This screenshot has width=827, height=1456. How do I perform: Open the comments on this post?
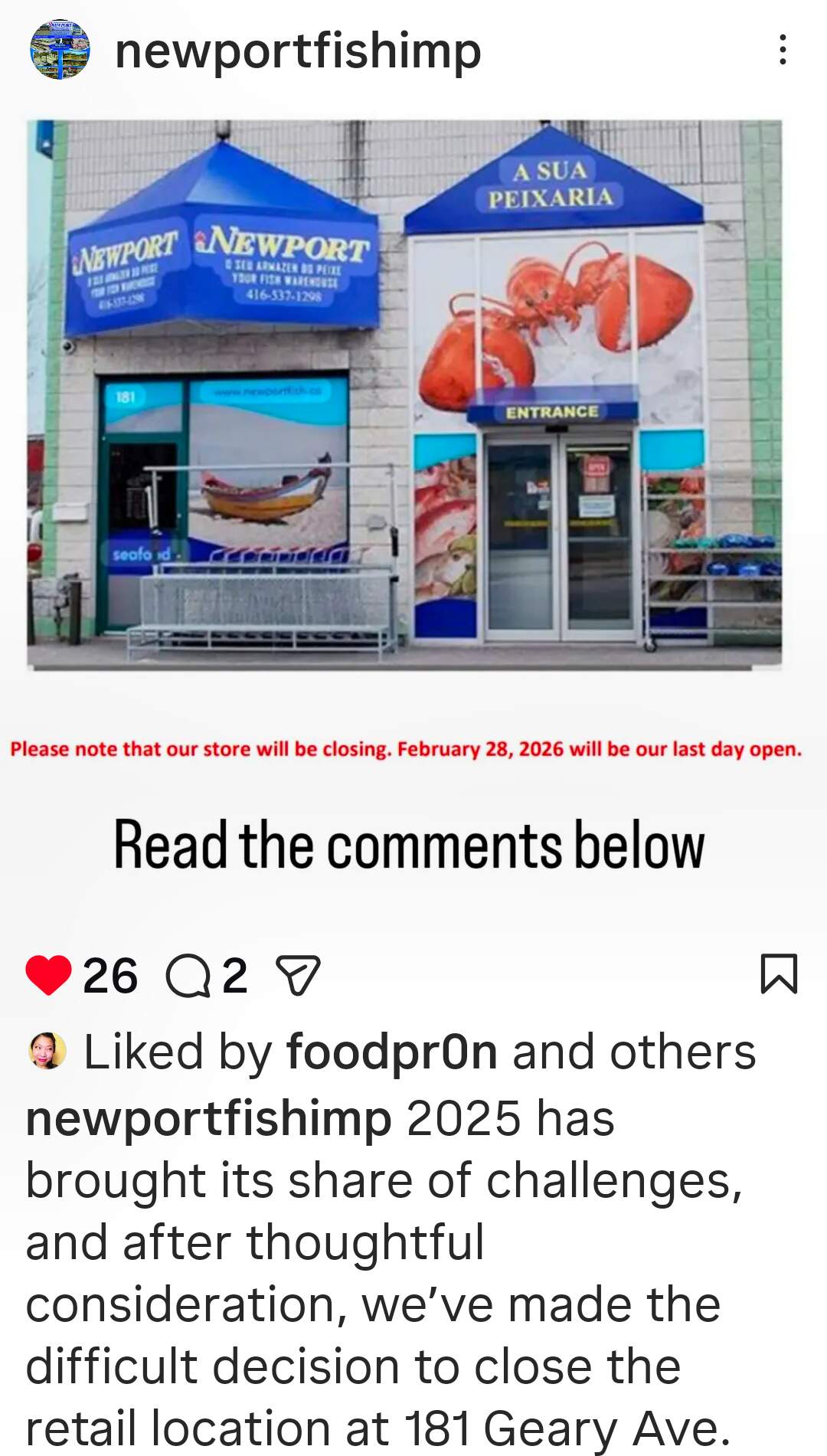188,976
